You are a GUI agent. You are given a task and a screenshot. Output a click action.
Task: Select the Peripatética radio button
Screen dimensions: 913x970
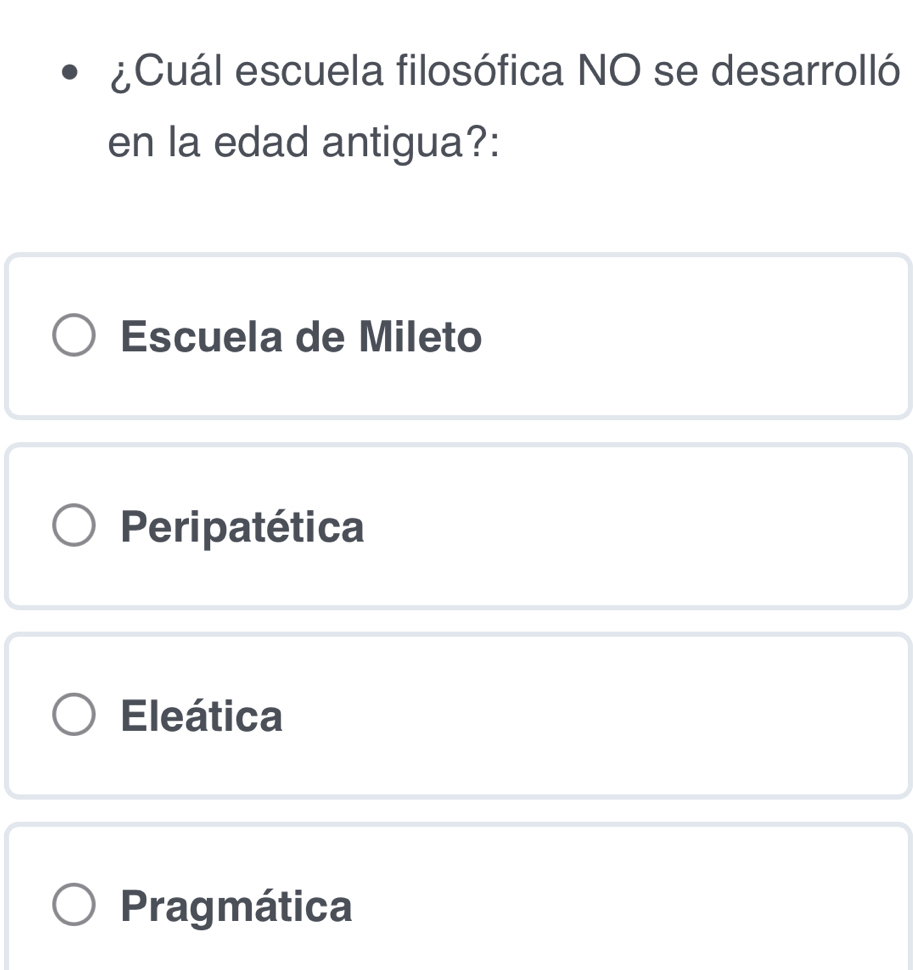pos(74,525)
